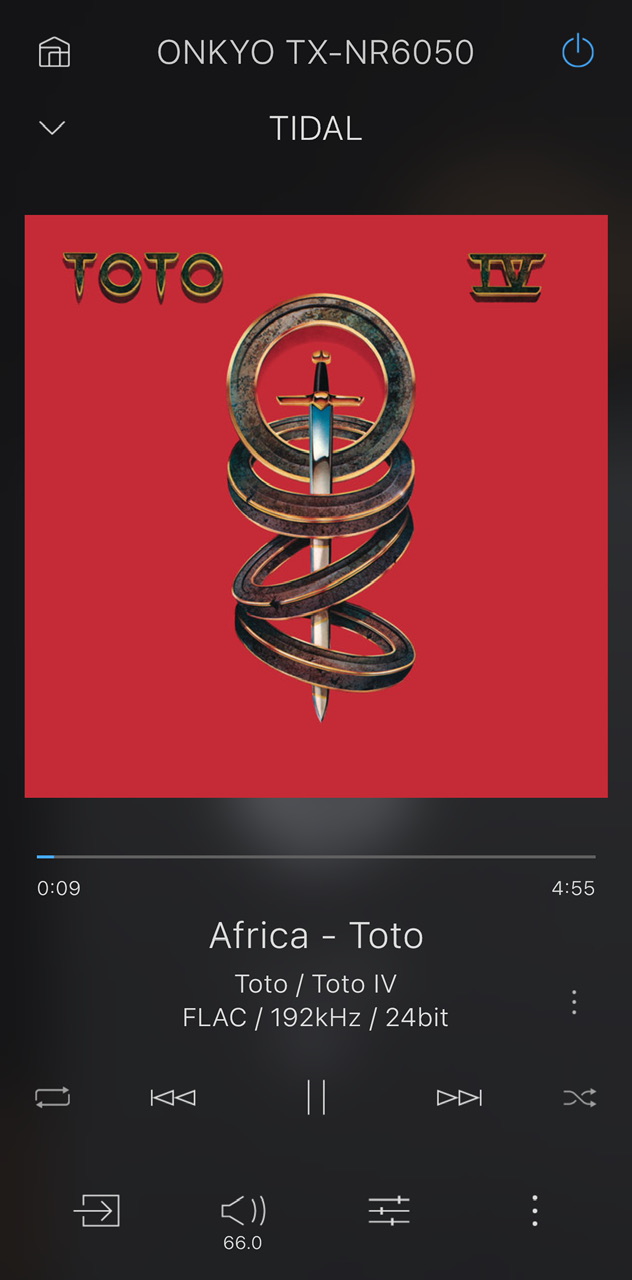Toggle shuffle mode

(x=579, y=1097)
